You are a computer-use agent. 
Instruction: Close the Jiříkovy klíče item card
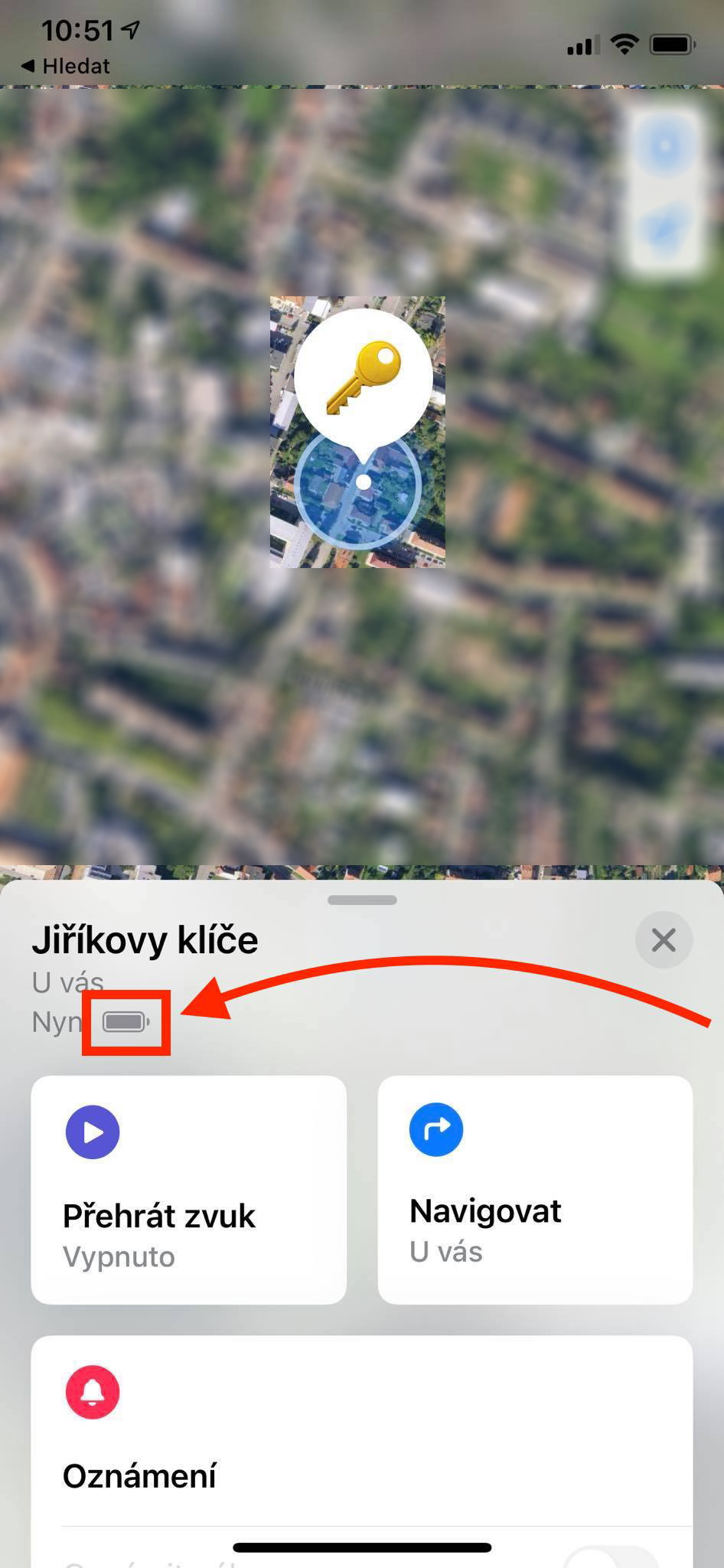pos(664,939)
